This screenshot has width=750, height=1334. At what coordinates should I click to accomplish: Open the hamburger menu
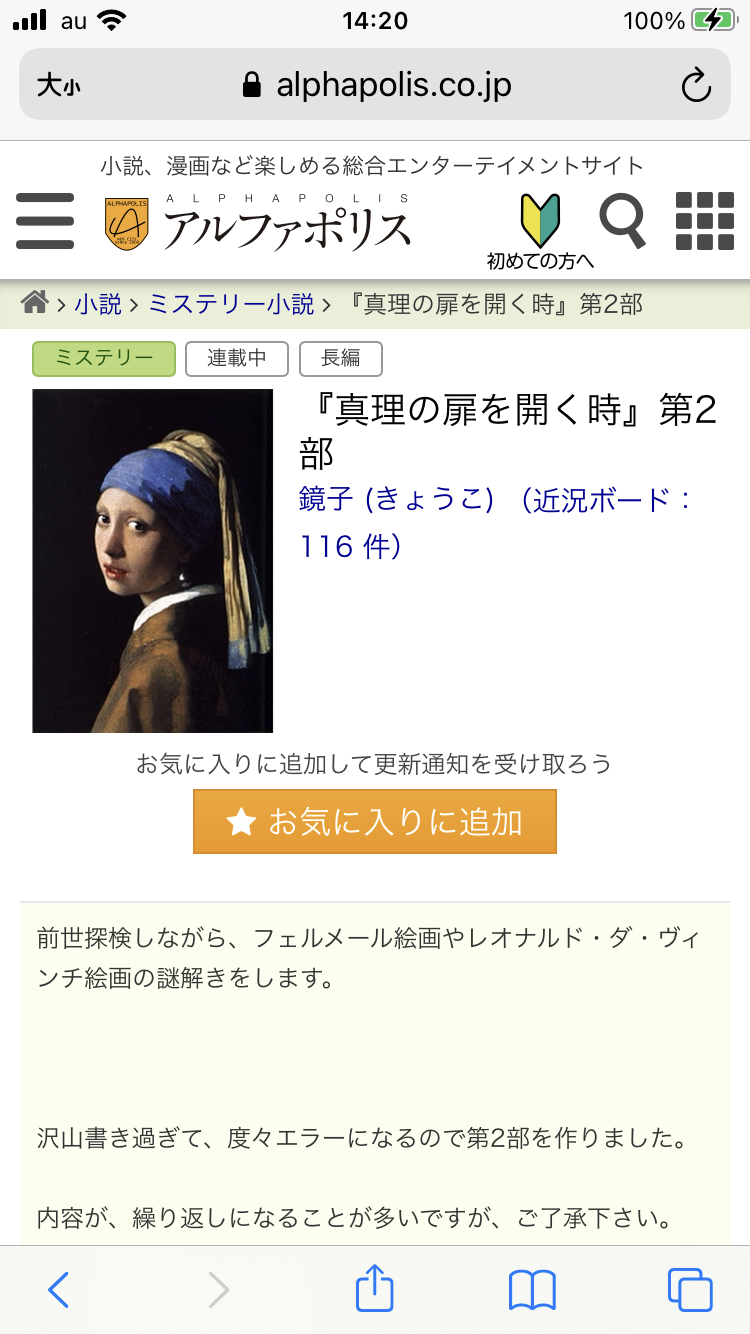tap(45, 222)
